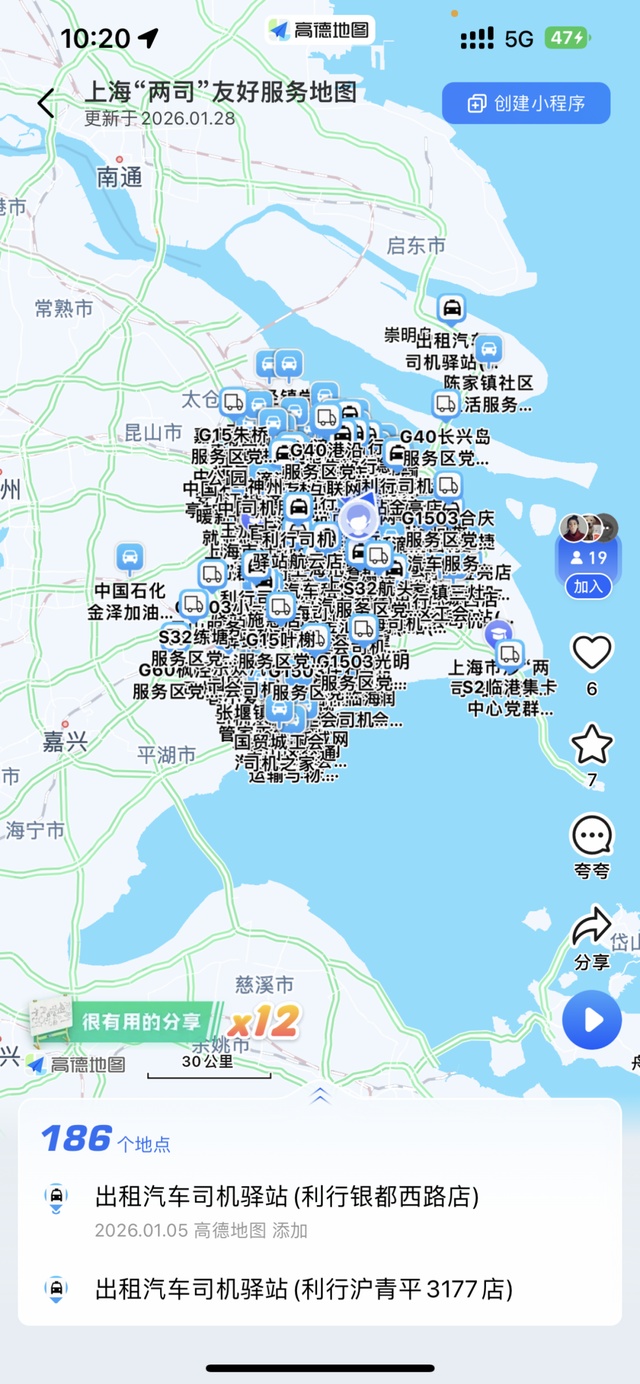Go back using the top-left arrow
Image resolution: width=640 pixels, height=1384 pixels.
[x=45, y=103]
